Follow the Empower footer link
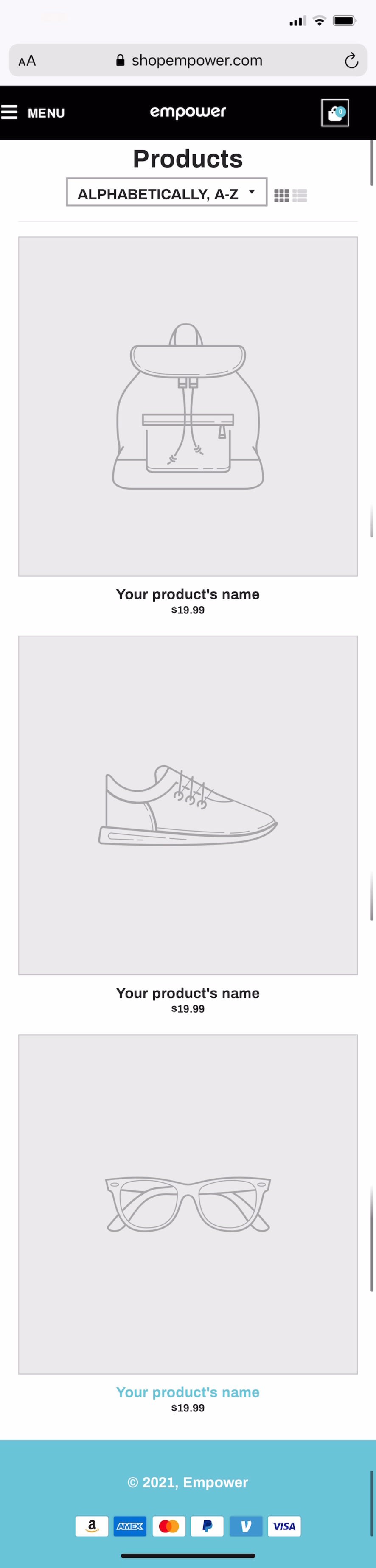Viewport: 376px width, 1568px height. [x=216, y=1482]
